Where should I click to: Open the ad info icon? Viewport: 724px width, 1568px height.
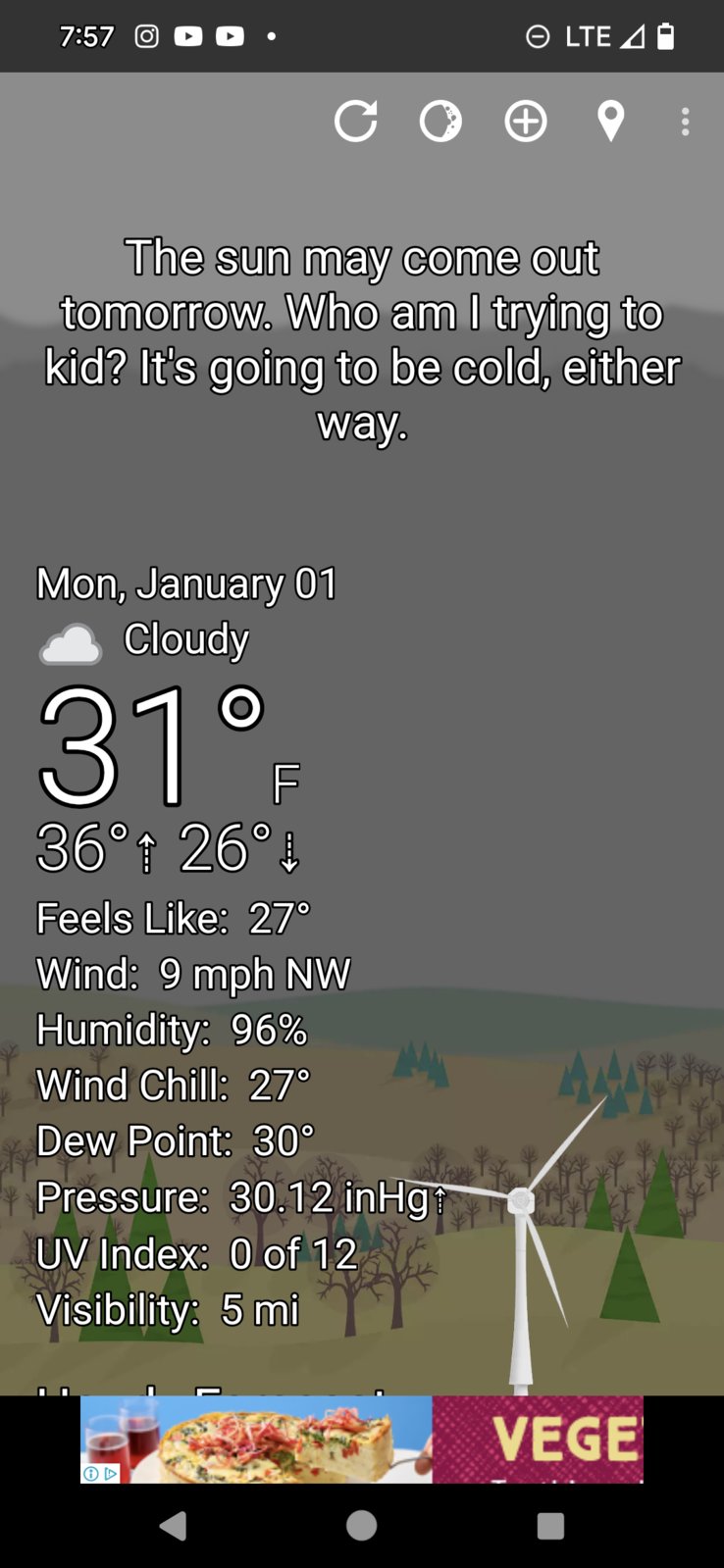pos(90,1473)
